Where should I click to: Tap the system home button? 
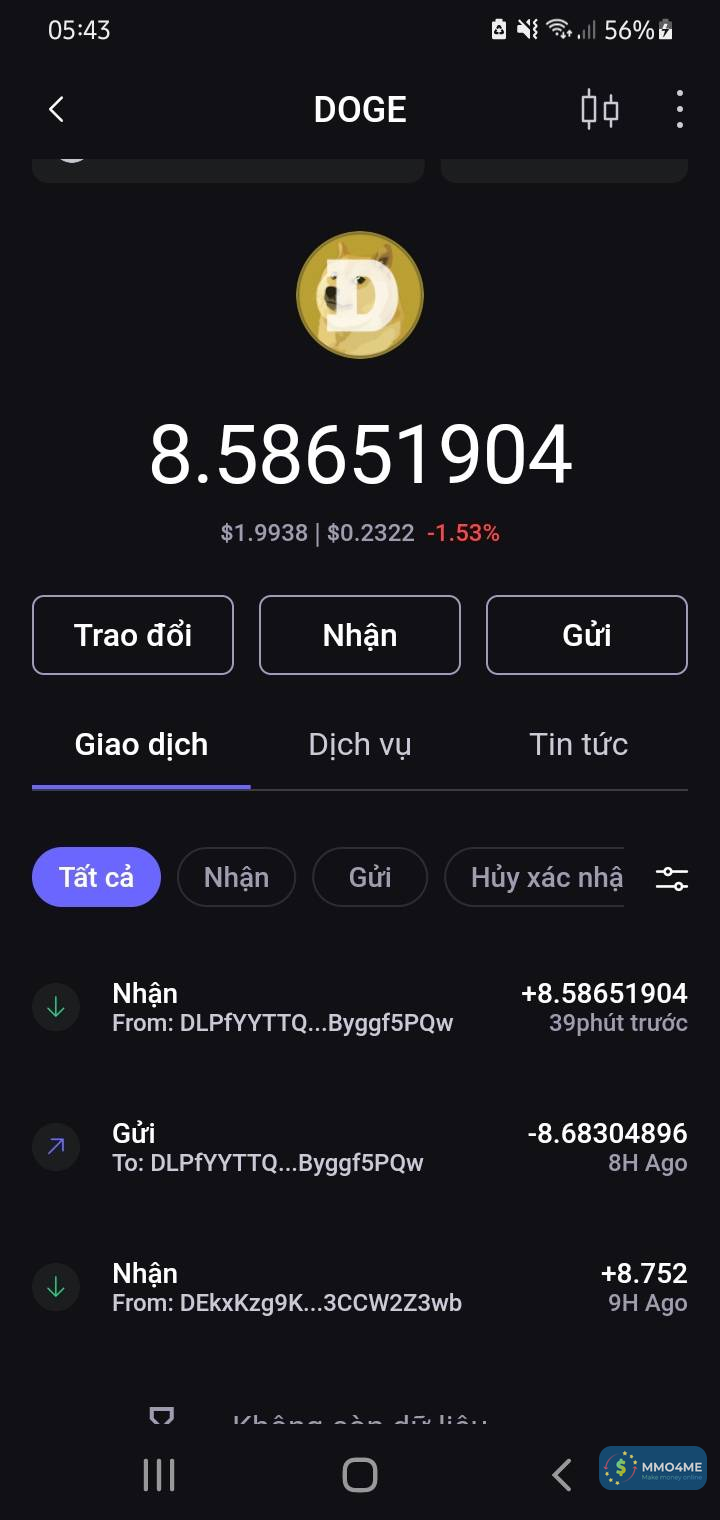click(x=360, y=1475)
